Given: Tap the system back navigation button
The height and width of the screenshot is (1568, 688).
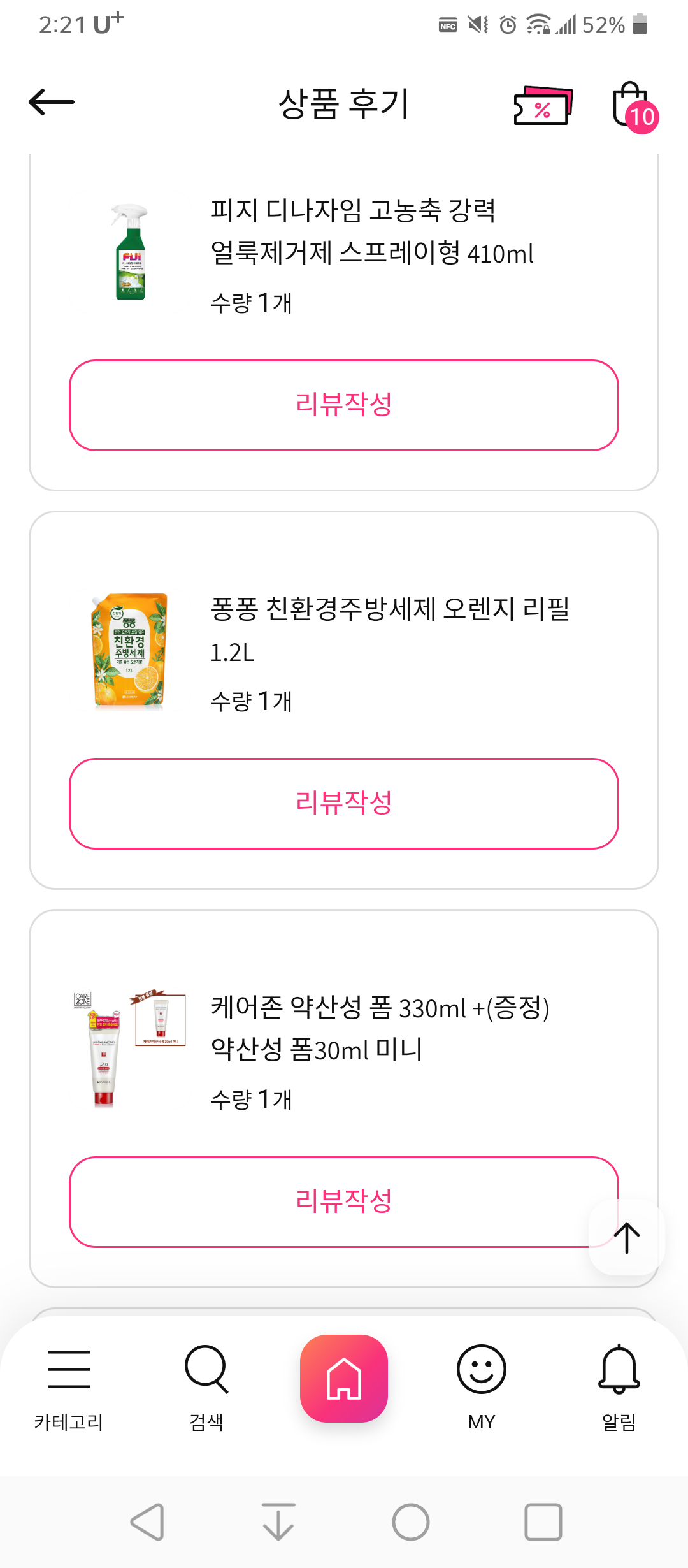Looking at the screenshot, I should tap(148, 1522).
